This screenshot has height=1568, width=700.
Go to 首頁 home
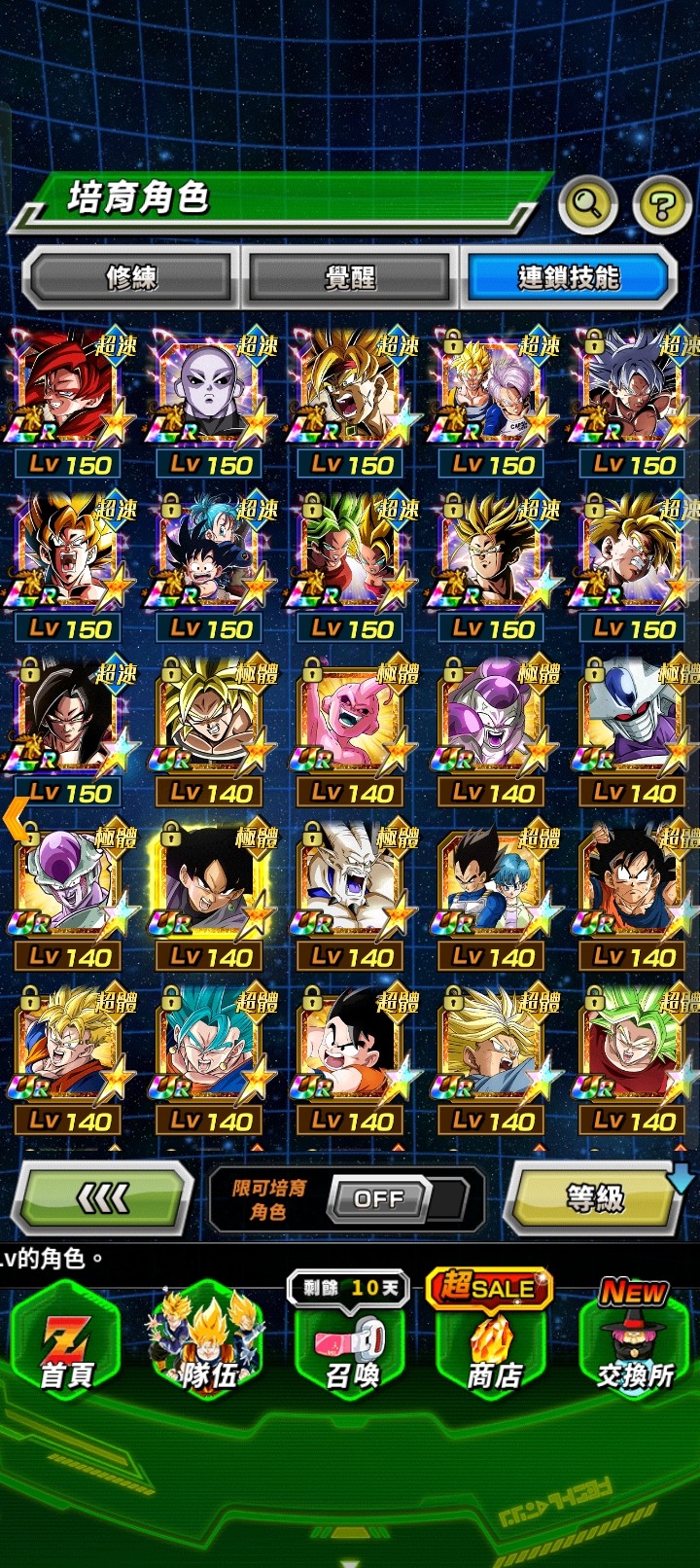pyautogui.click(x=65, y=1342)
